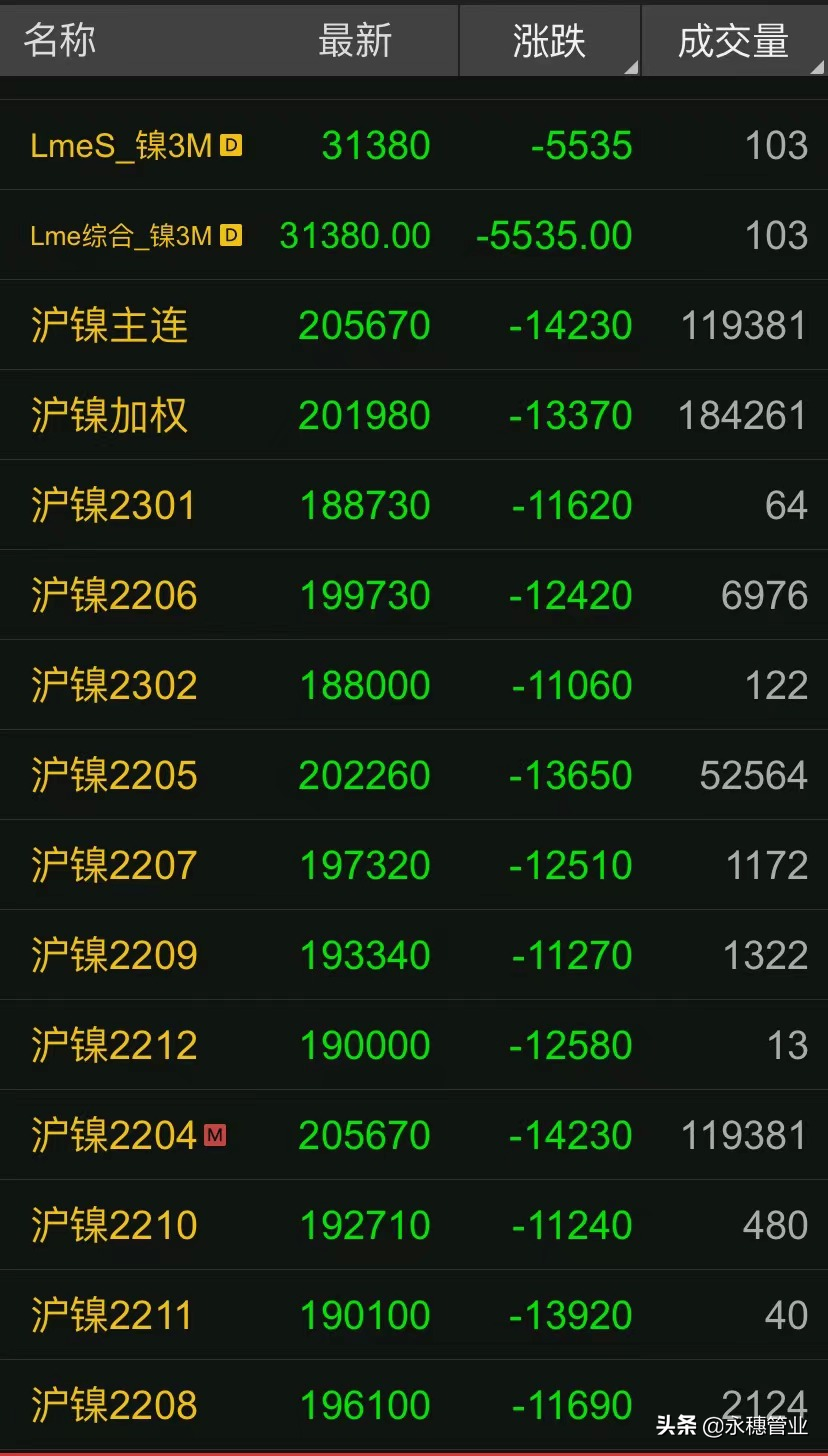The height and width of the screenshot is (1456, 828).
Task: Open 沪镍2302 contract details
Action: tap(414, 685)
